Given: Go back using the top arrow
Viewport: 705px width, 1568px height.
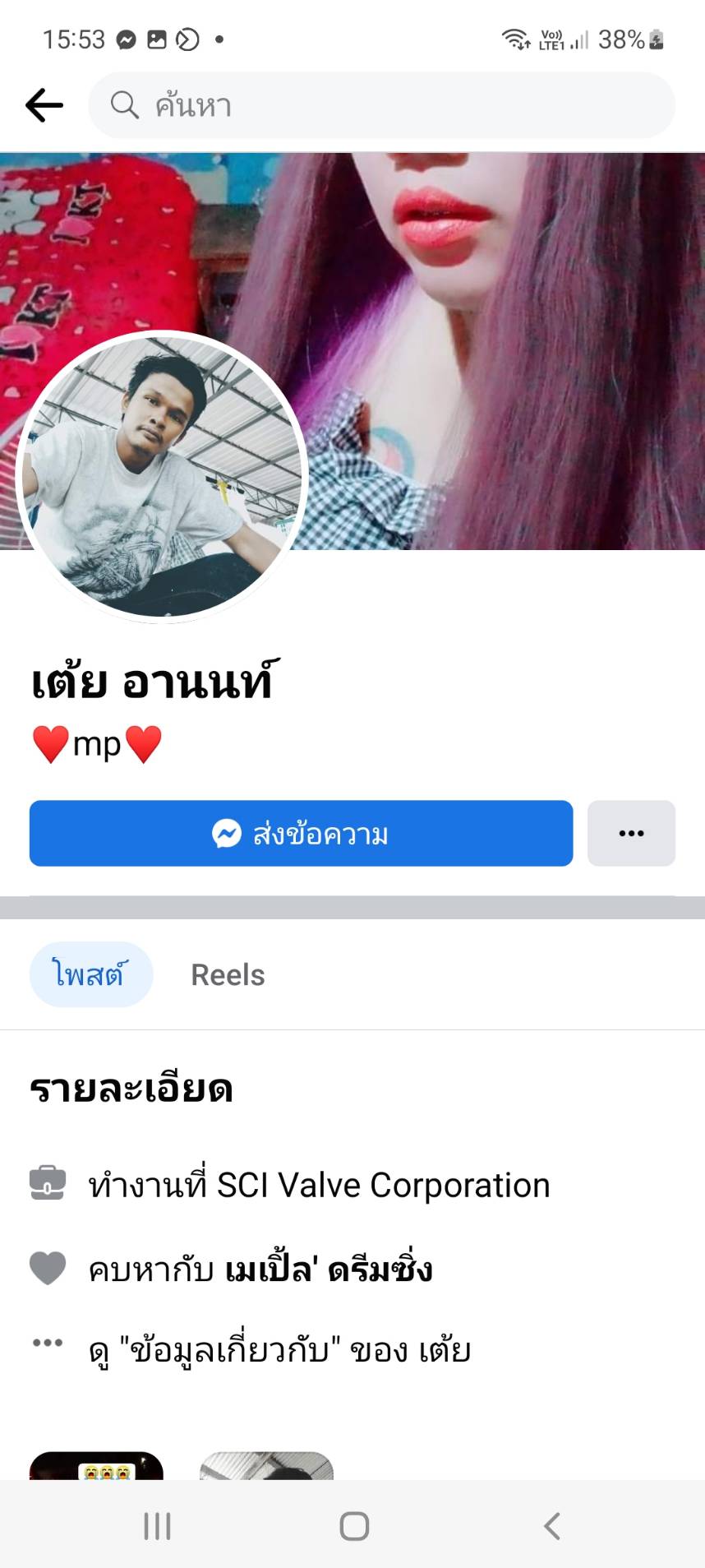Looking at the screenshot, I should (x=44, y=105).
